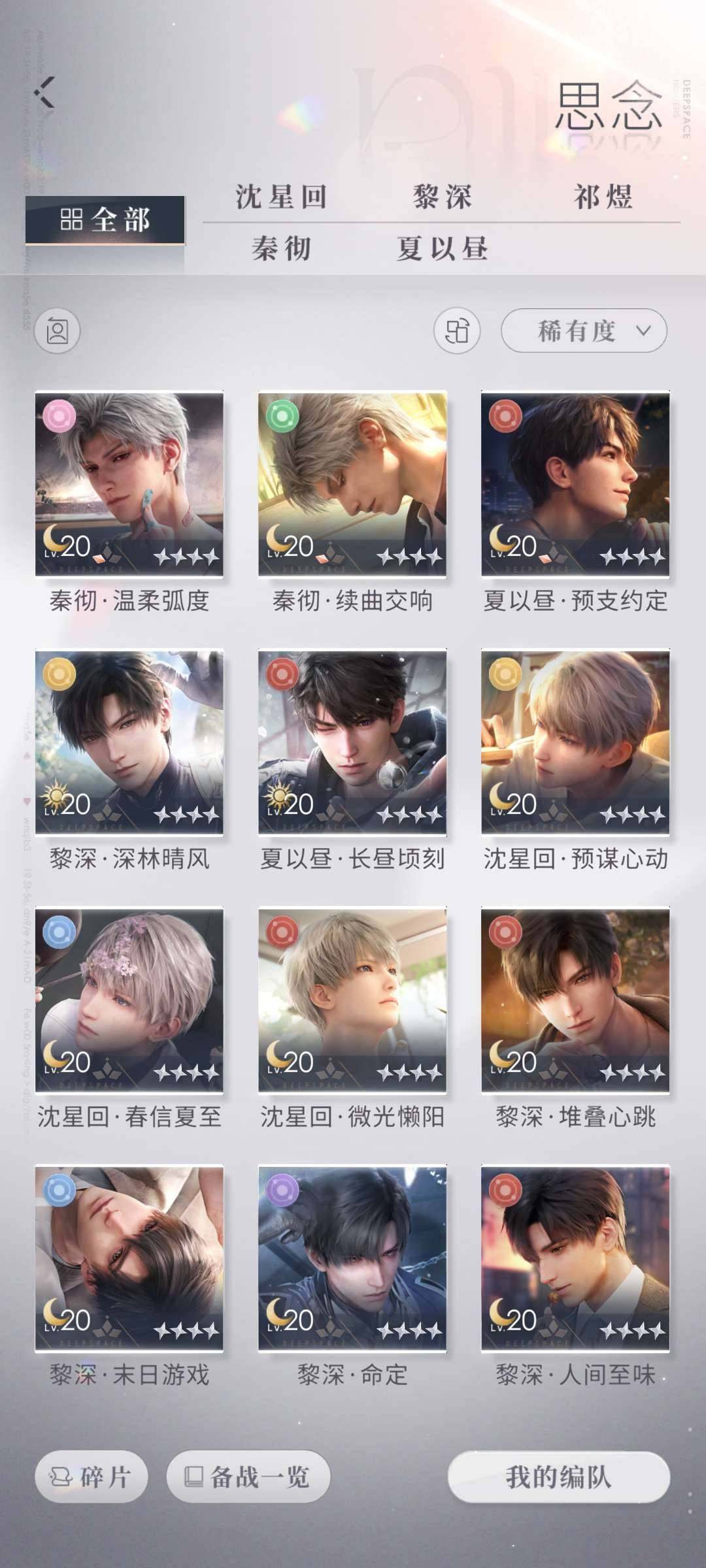This screenshot has height=1568, width=706.
Task: Open the 秦彻·温柔弧度 card
Action: 129,484
